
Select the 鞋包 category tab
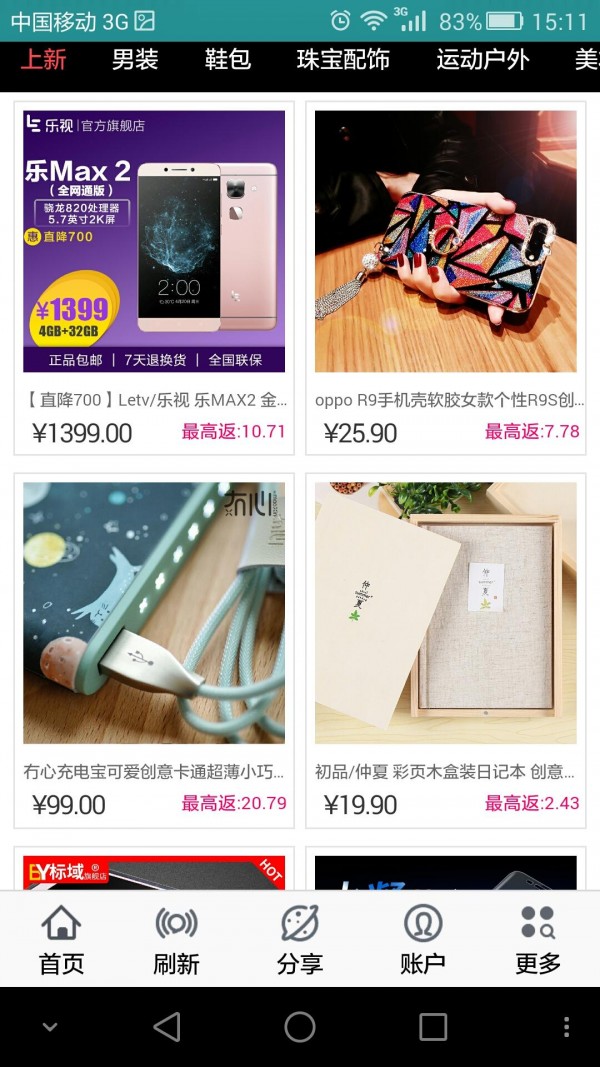pyautogui.click(x=228, y=60)
